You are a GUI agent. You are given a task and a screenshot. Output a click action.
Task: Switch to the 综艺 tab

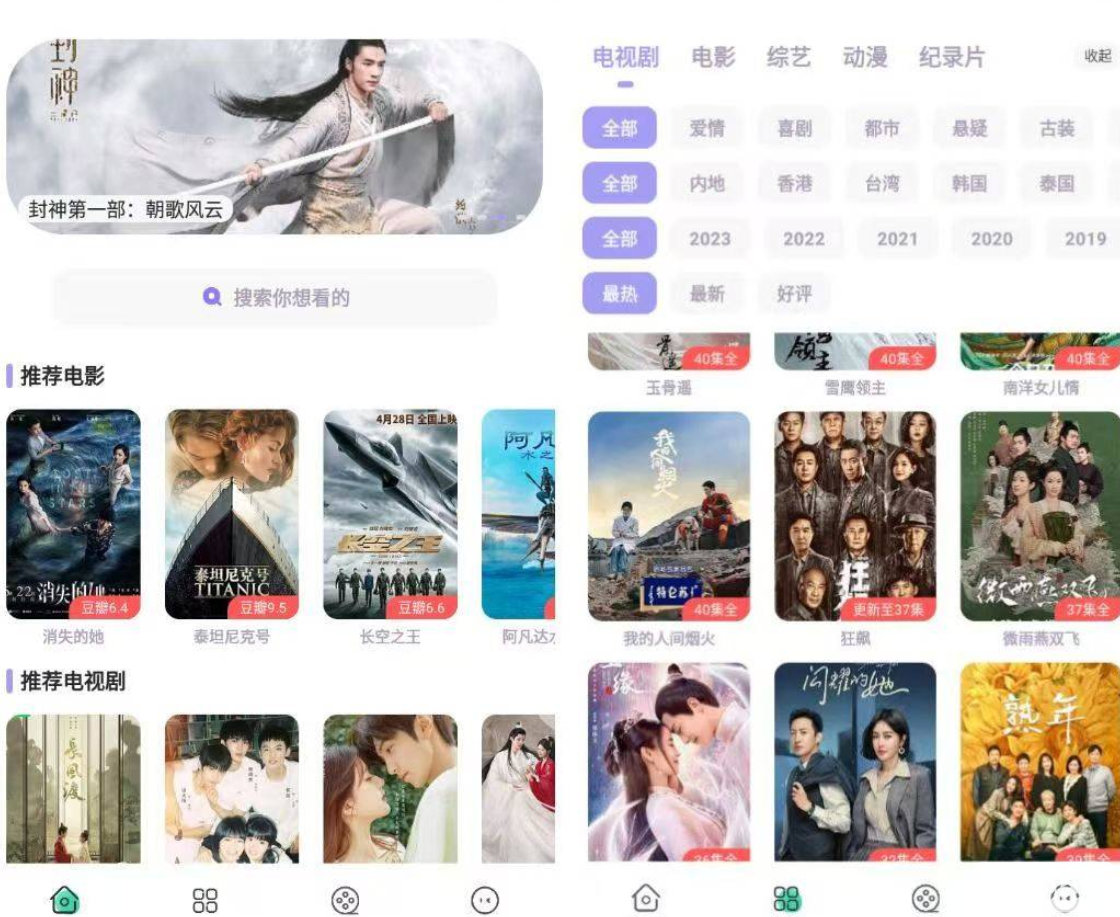click(789, 57)
